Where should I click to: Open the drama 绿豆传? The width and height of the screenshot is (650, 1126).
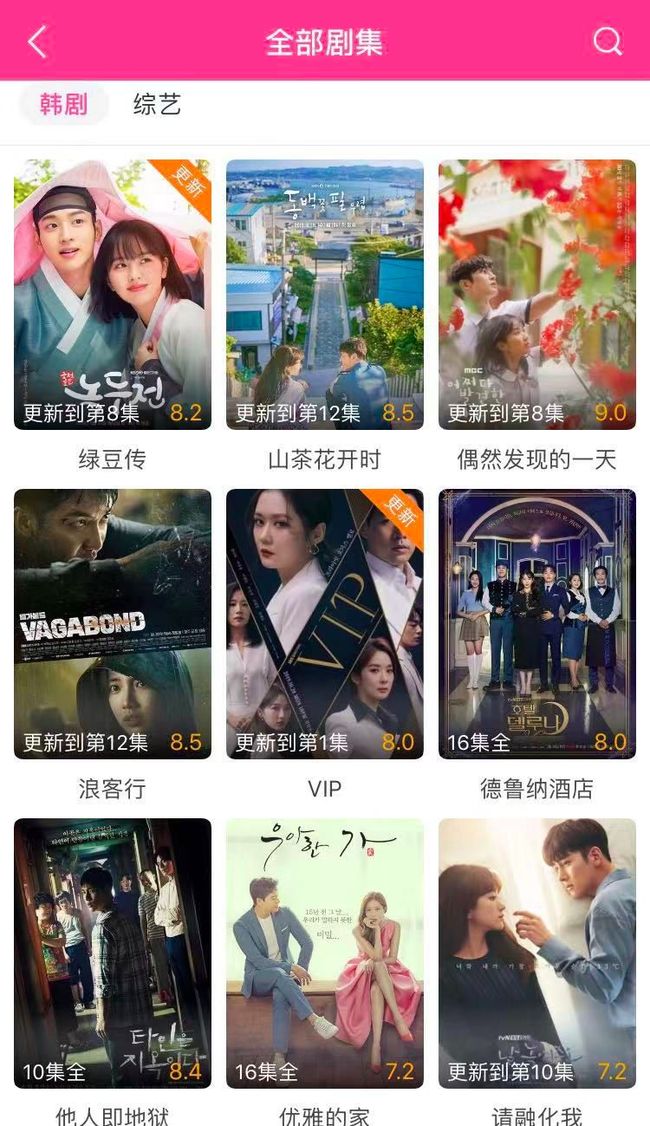[113, 294]
